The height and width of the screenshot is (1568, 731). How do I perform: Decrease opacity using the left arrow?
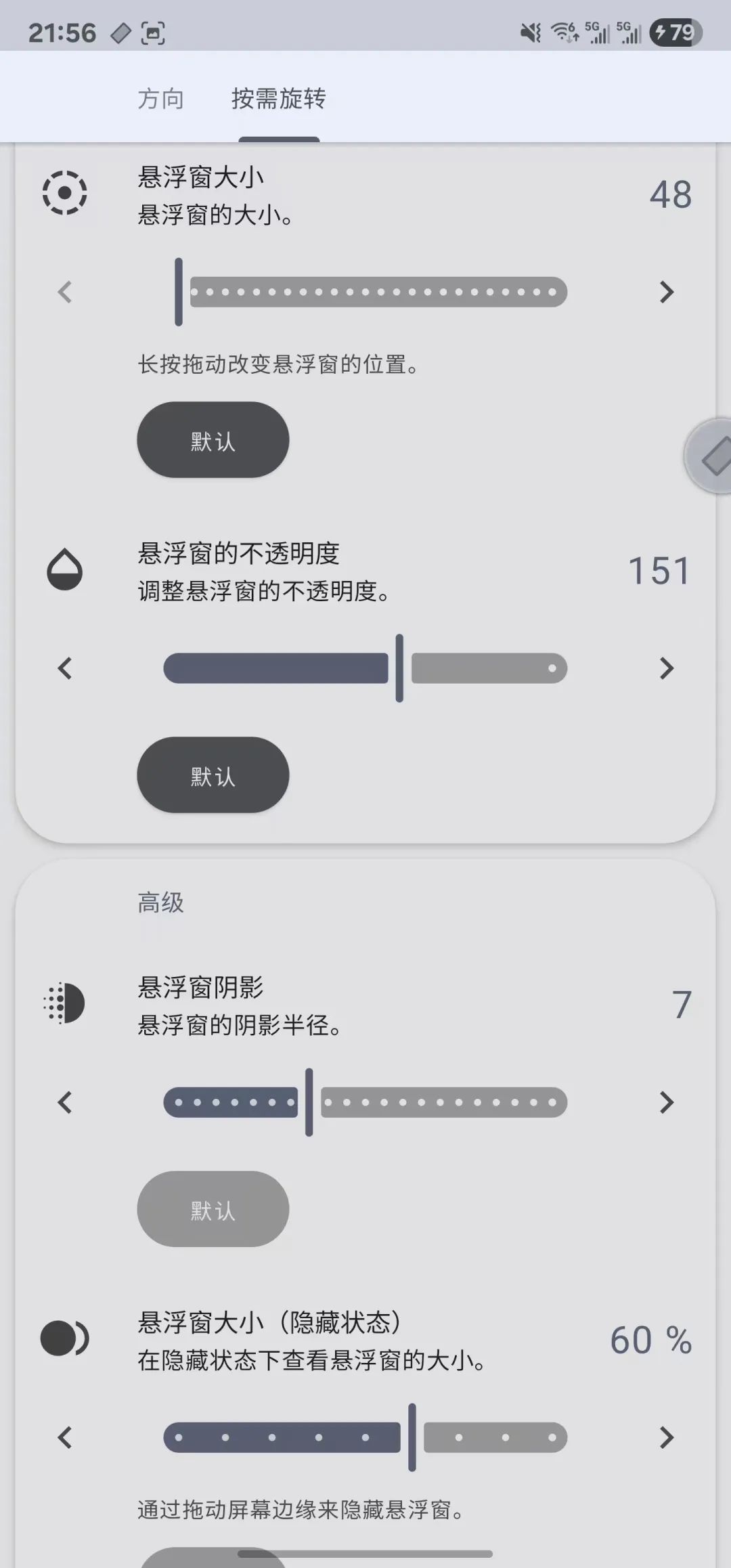pos(65,668)
